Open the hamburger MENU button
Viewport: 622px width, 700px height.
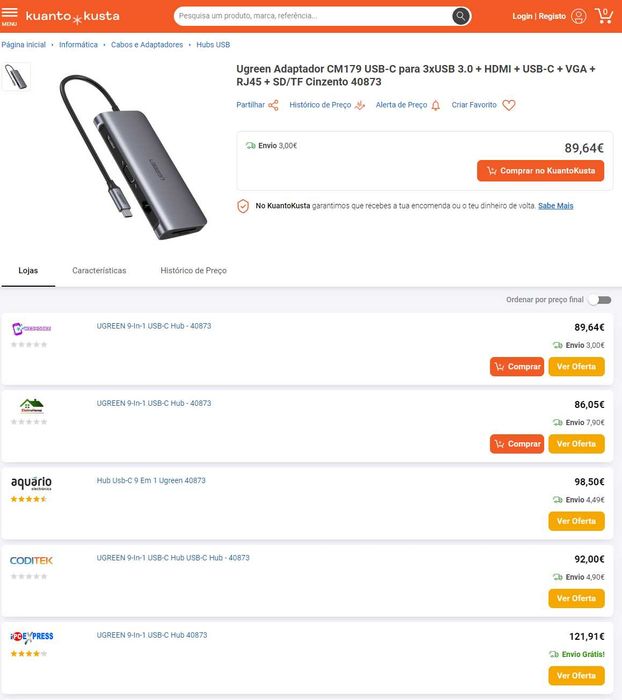(9, 16)
